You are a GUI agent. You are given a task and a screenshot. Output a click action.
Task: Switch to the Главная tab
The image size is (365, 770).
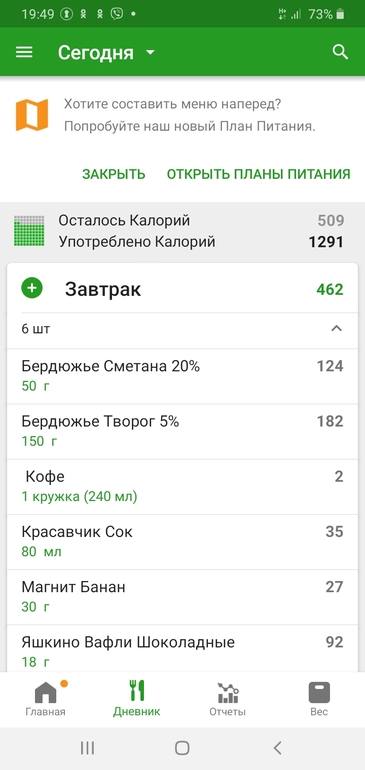pyautogui.click(x=45, y=699)
